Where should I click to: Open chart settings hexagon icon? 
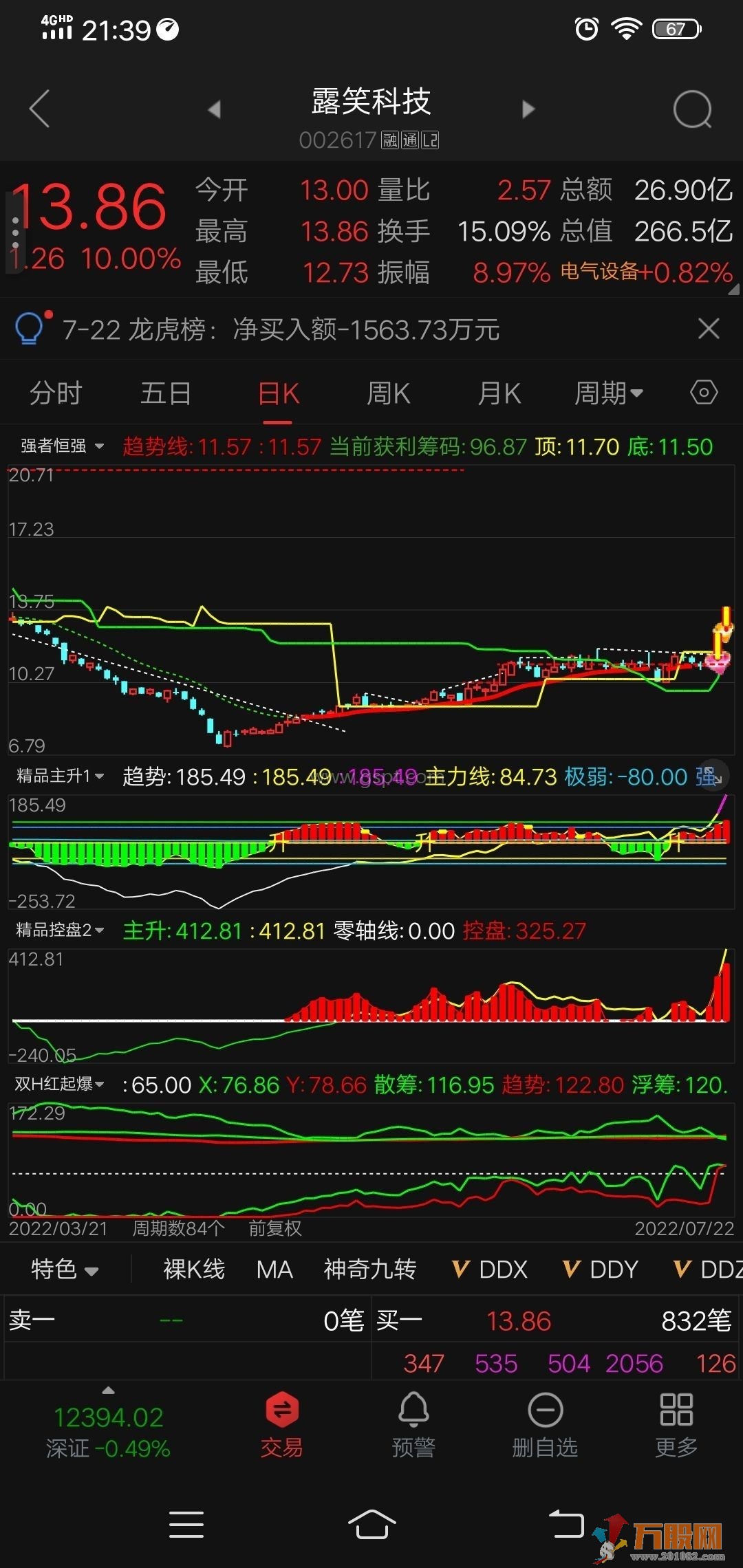click(x=703, y=393)
